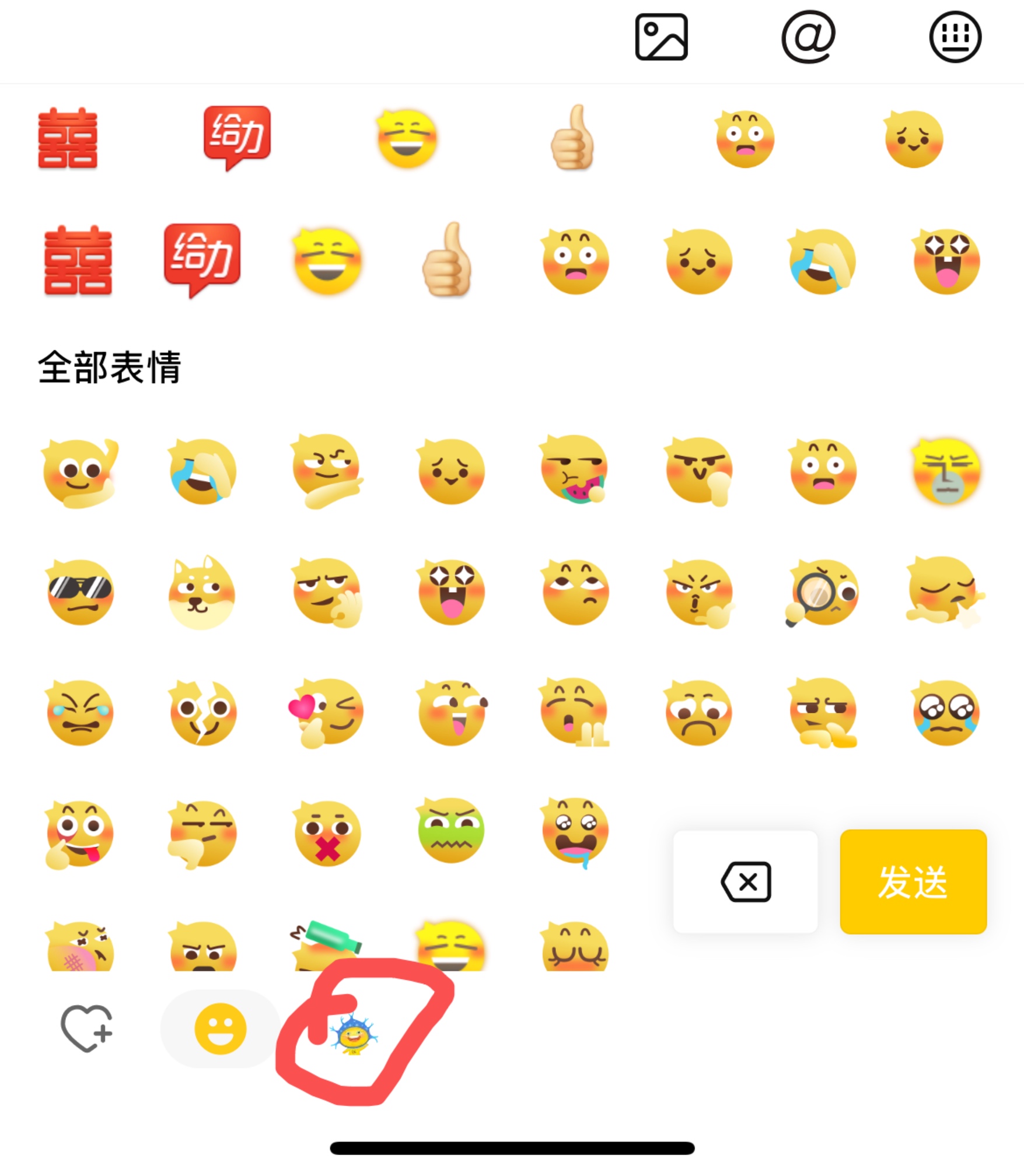Screen dimensions: 1024x1176
Task: Tap the @ mention icon
Action: tap(809, 37)
